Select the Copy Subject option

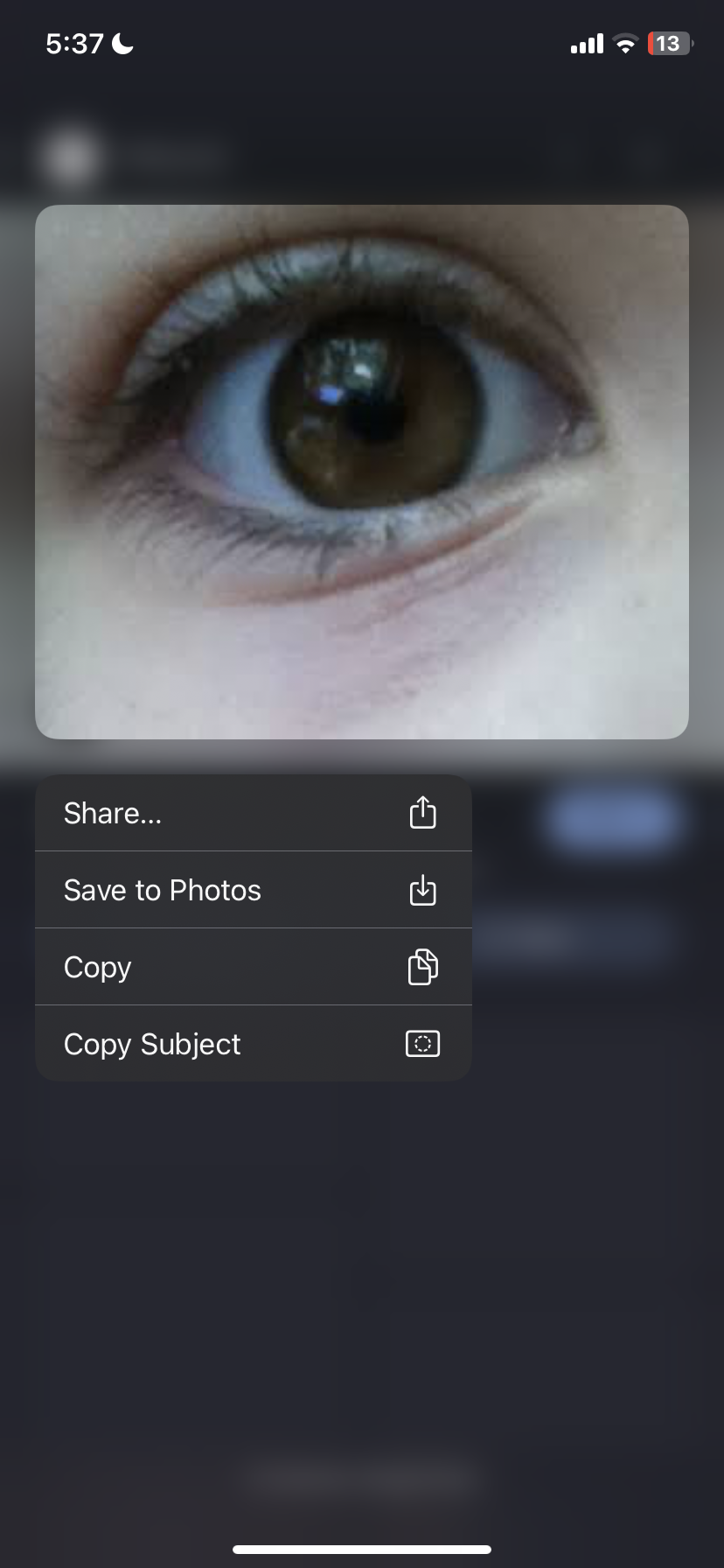click(x=253, y=1044)
